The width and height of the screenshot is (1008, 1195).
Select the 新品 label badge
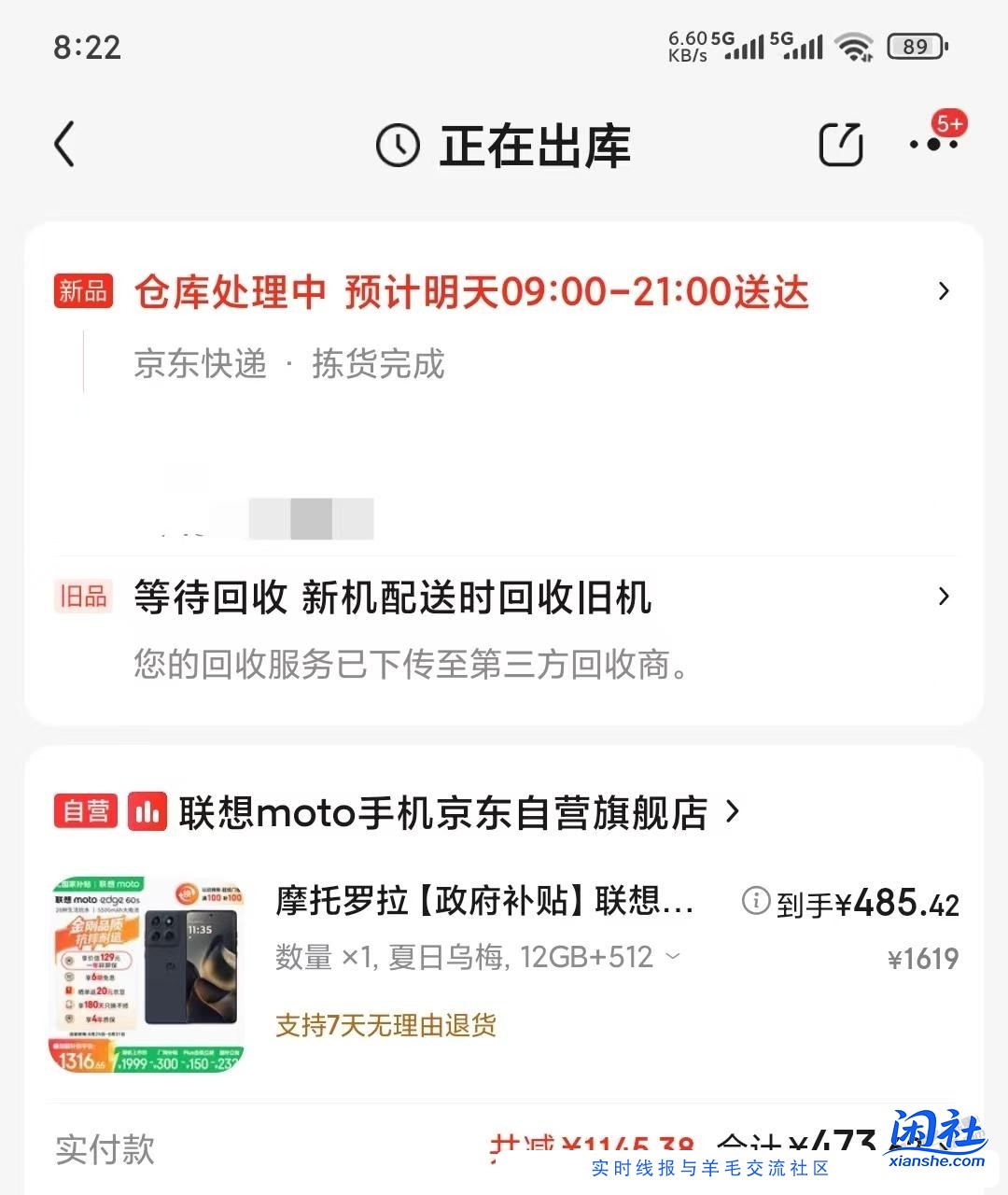click(x=83, y=291)
